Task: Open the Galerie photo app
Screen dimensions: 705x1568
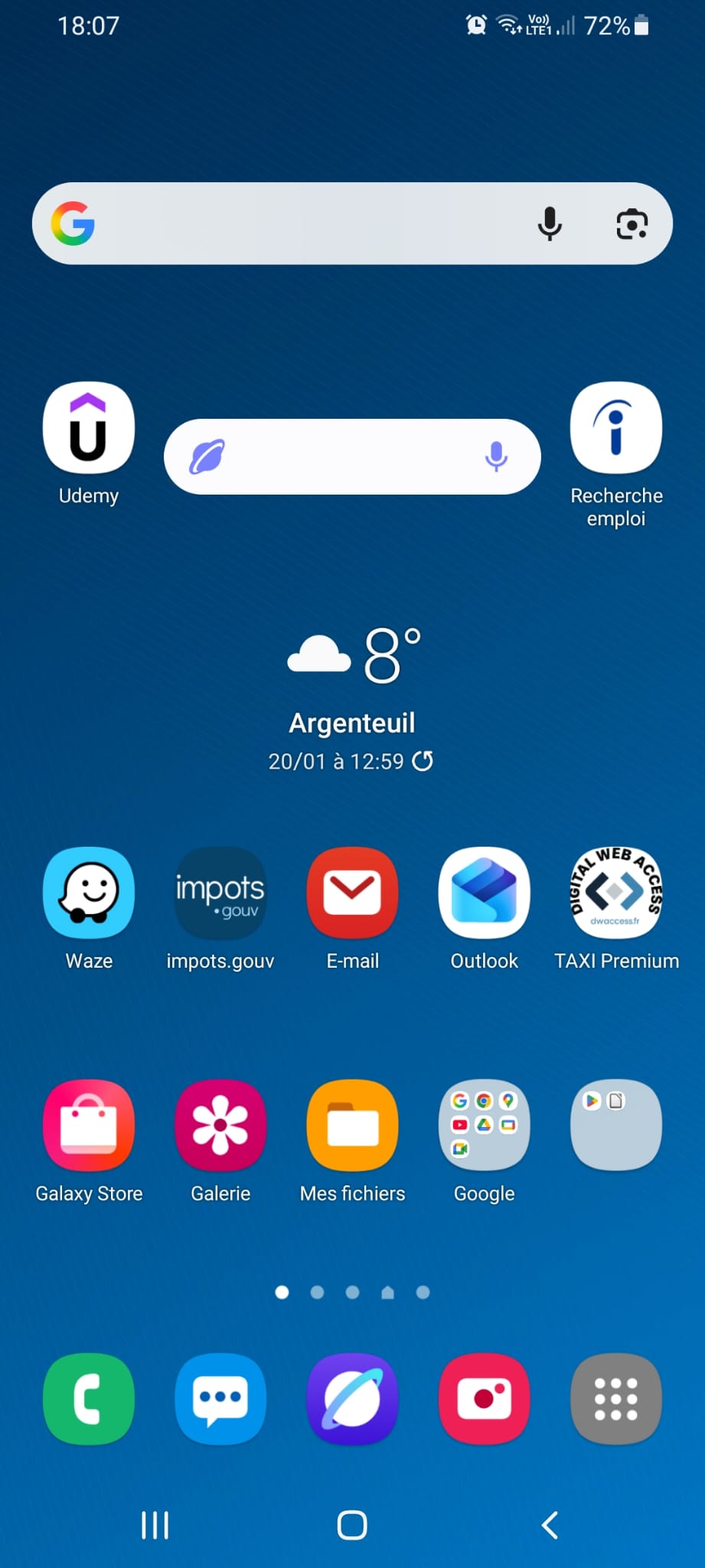Action: click(220, 1125)
